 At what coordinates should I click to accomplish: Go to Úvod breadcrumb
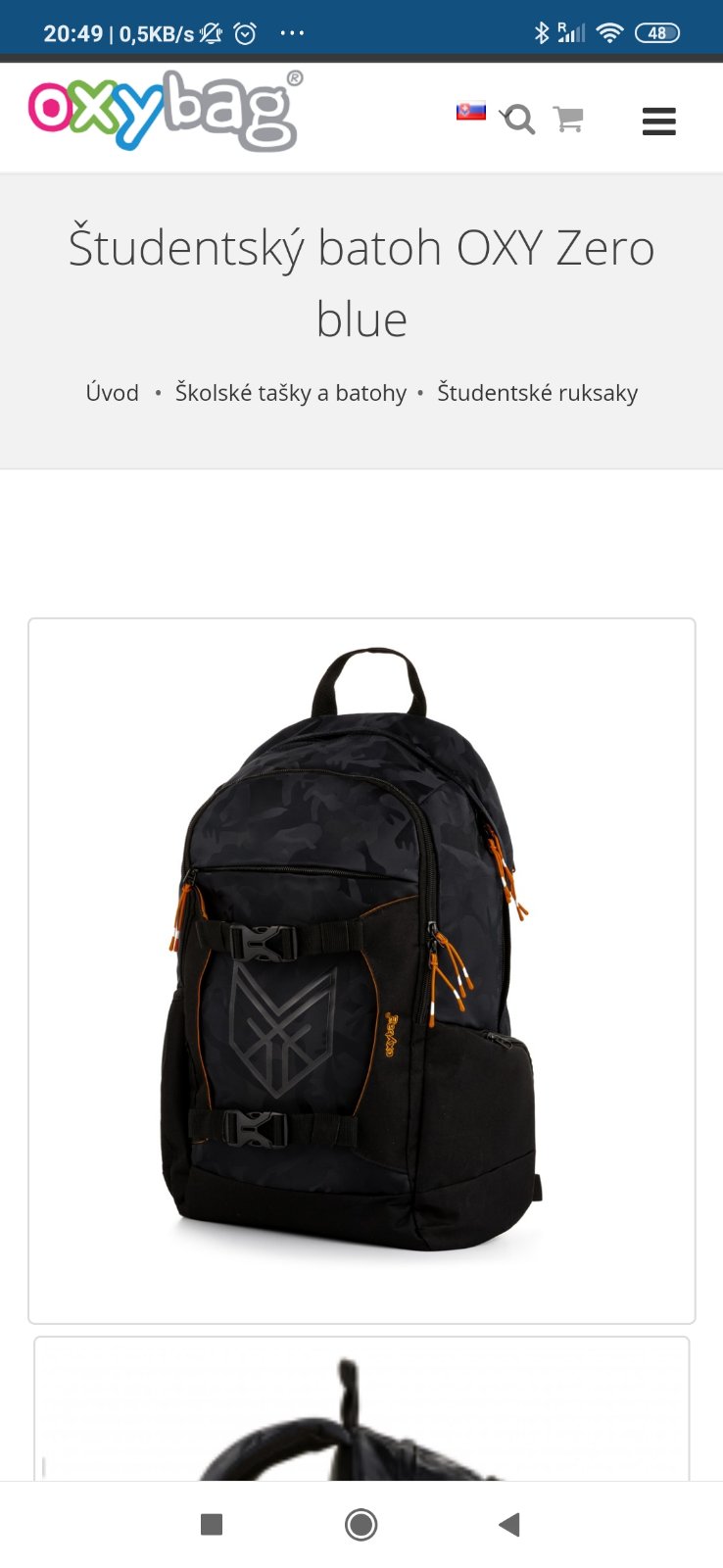click(112, 393)
